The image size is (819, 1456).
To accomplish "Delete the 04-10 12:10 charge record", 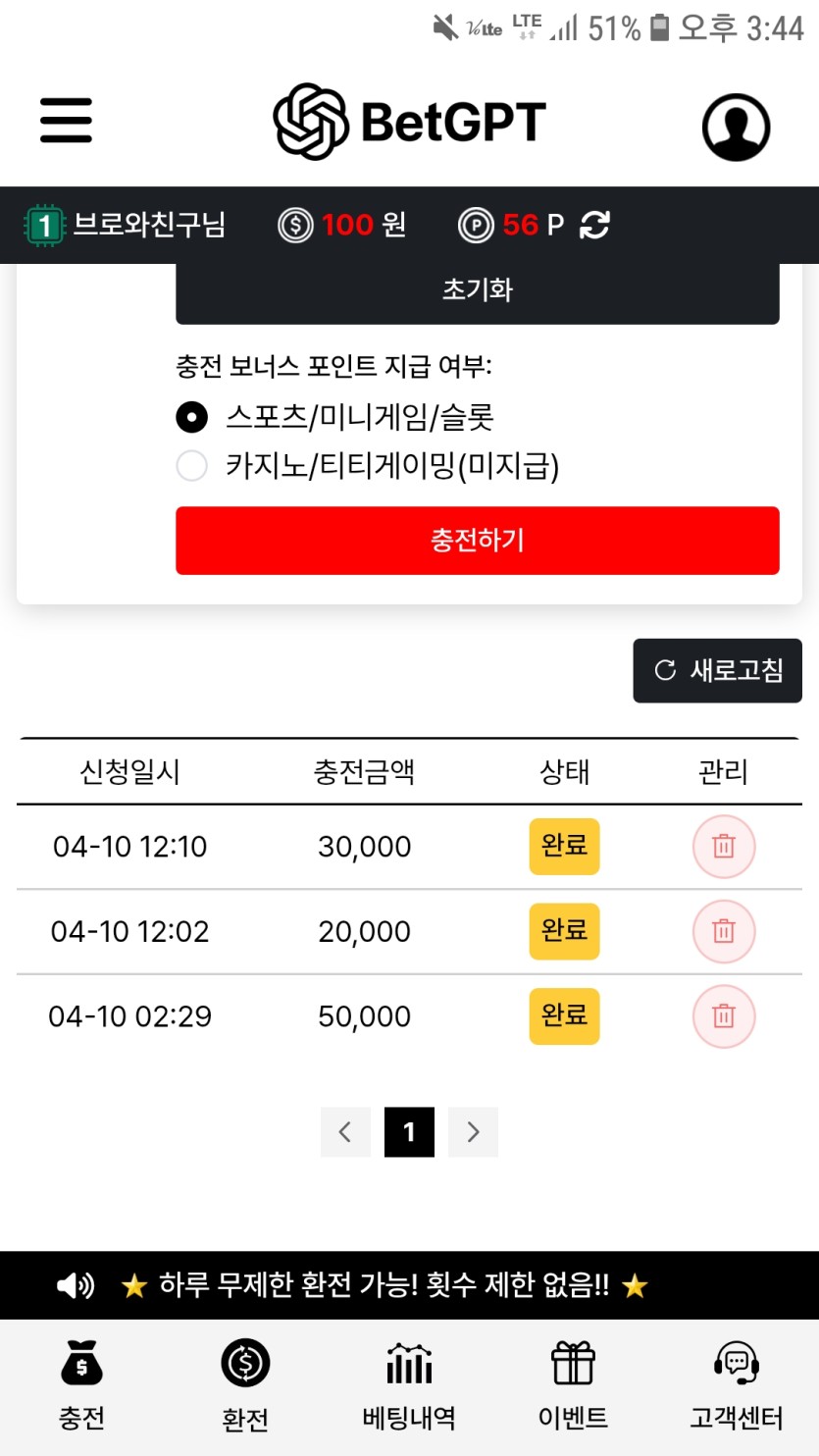I will tap(724, 847).
